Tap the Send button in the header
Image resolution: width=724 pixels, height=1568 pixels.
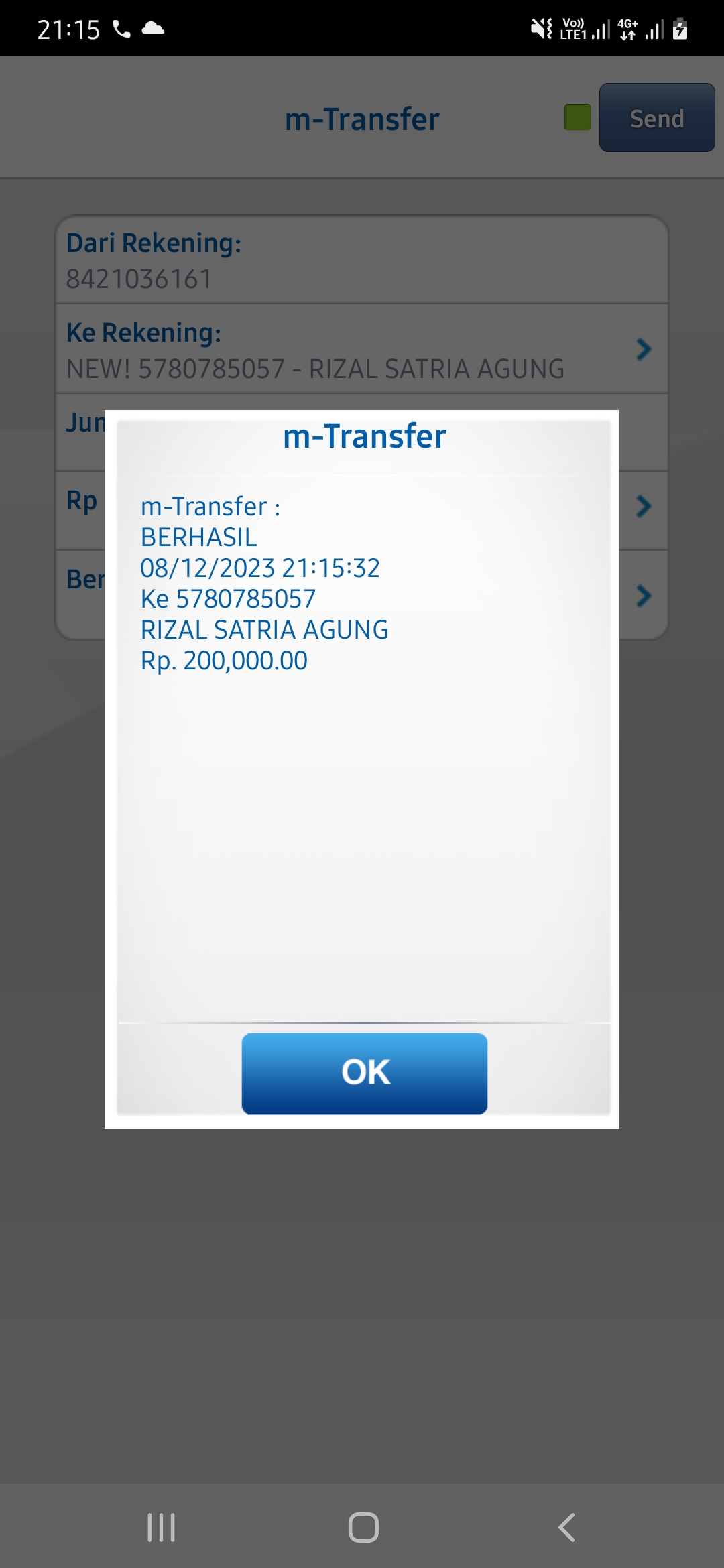click(656, 118)
